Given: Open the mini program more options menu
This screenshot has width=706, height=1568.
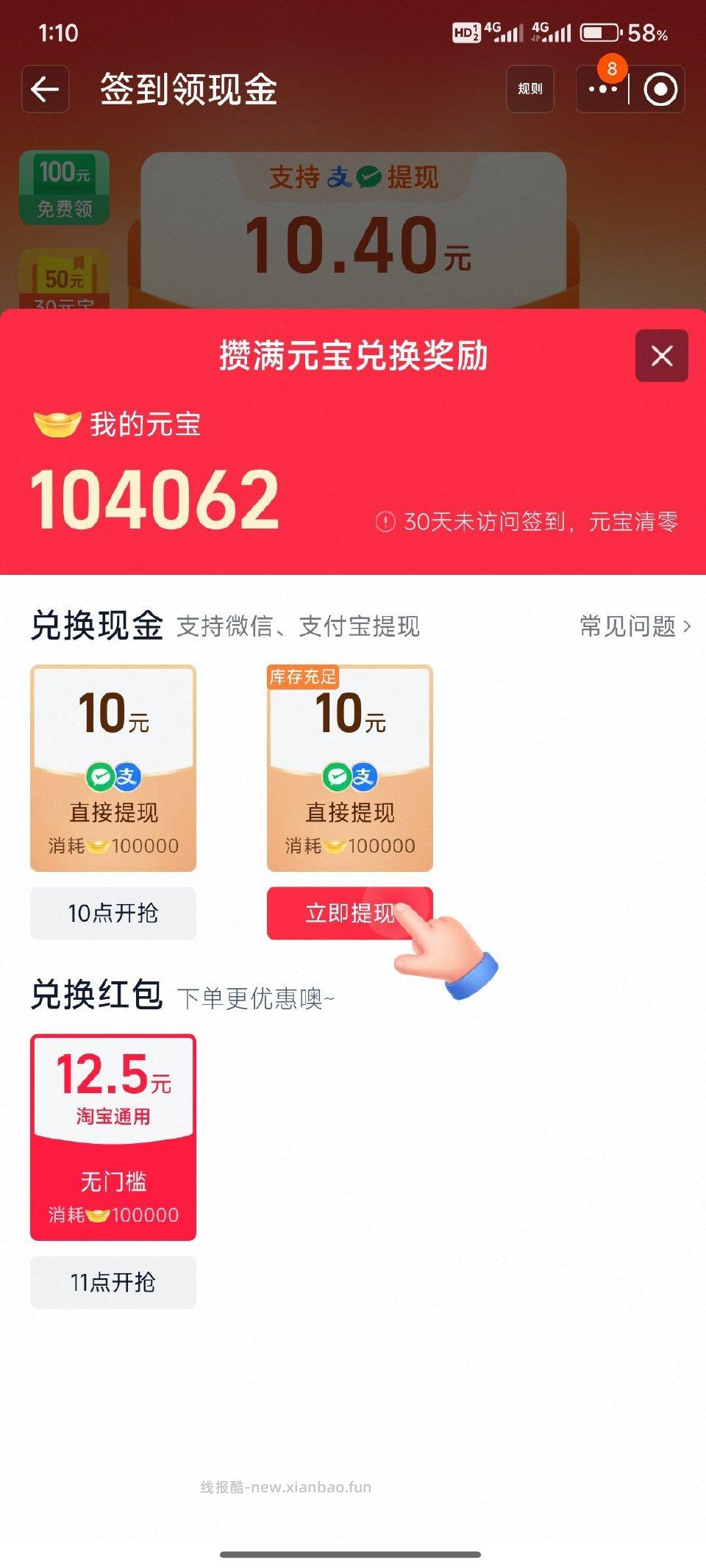Looking at the screenshot, I should click(603, 90).
